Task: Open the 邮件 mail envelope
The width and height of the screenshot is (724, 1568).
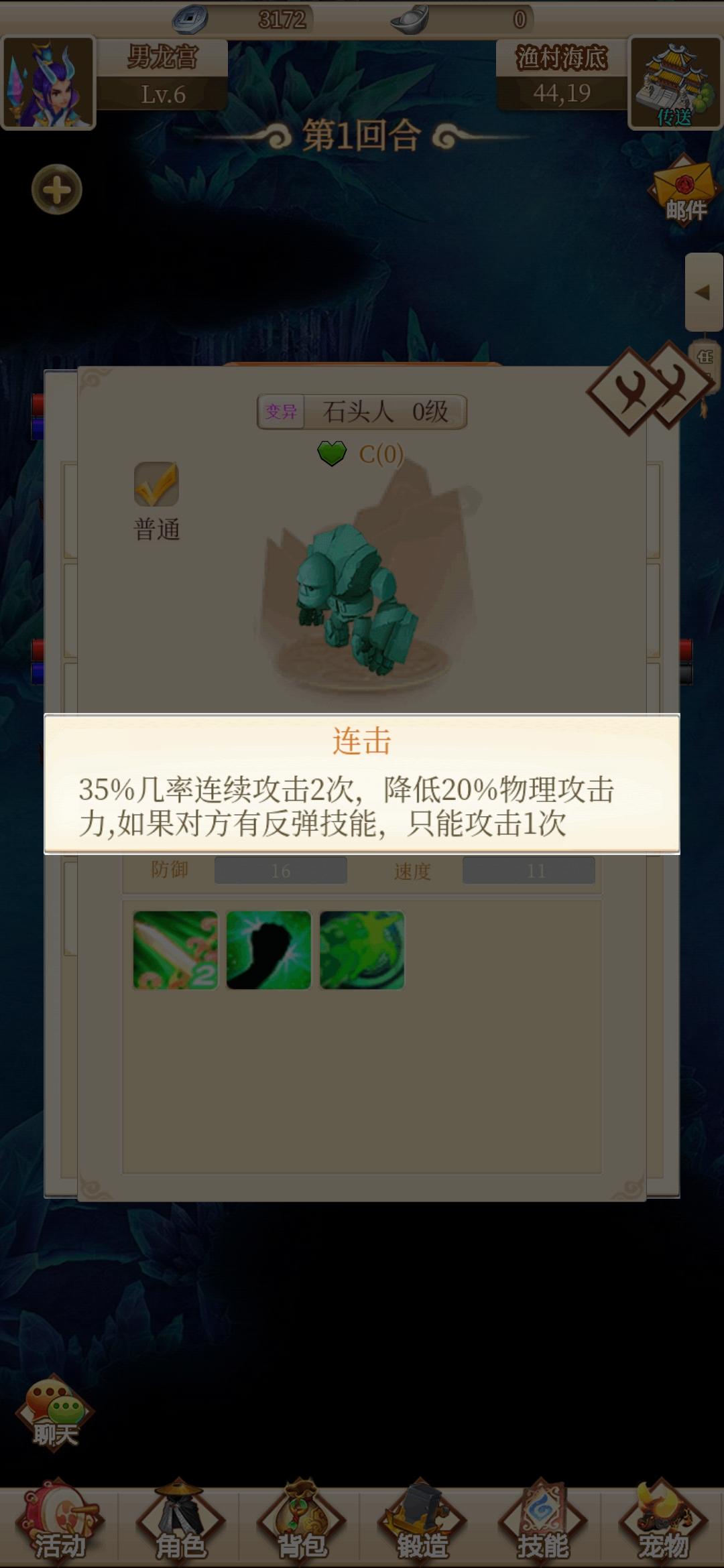Action: point(684,190)
